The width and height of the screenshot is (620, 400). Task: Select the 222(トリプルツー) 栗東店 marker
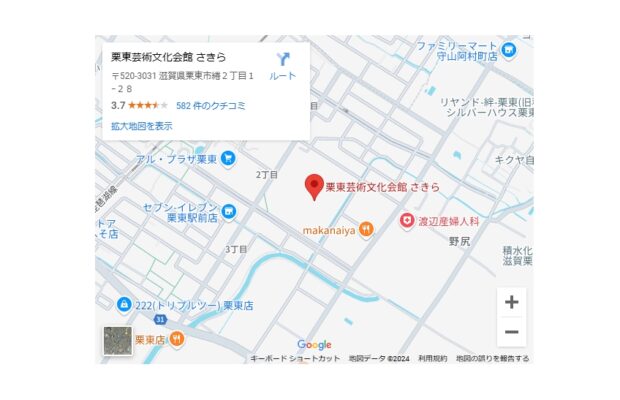point(123,304)
